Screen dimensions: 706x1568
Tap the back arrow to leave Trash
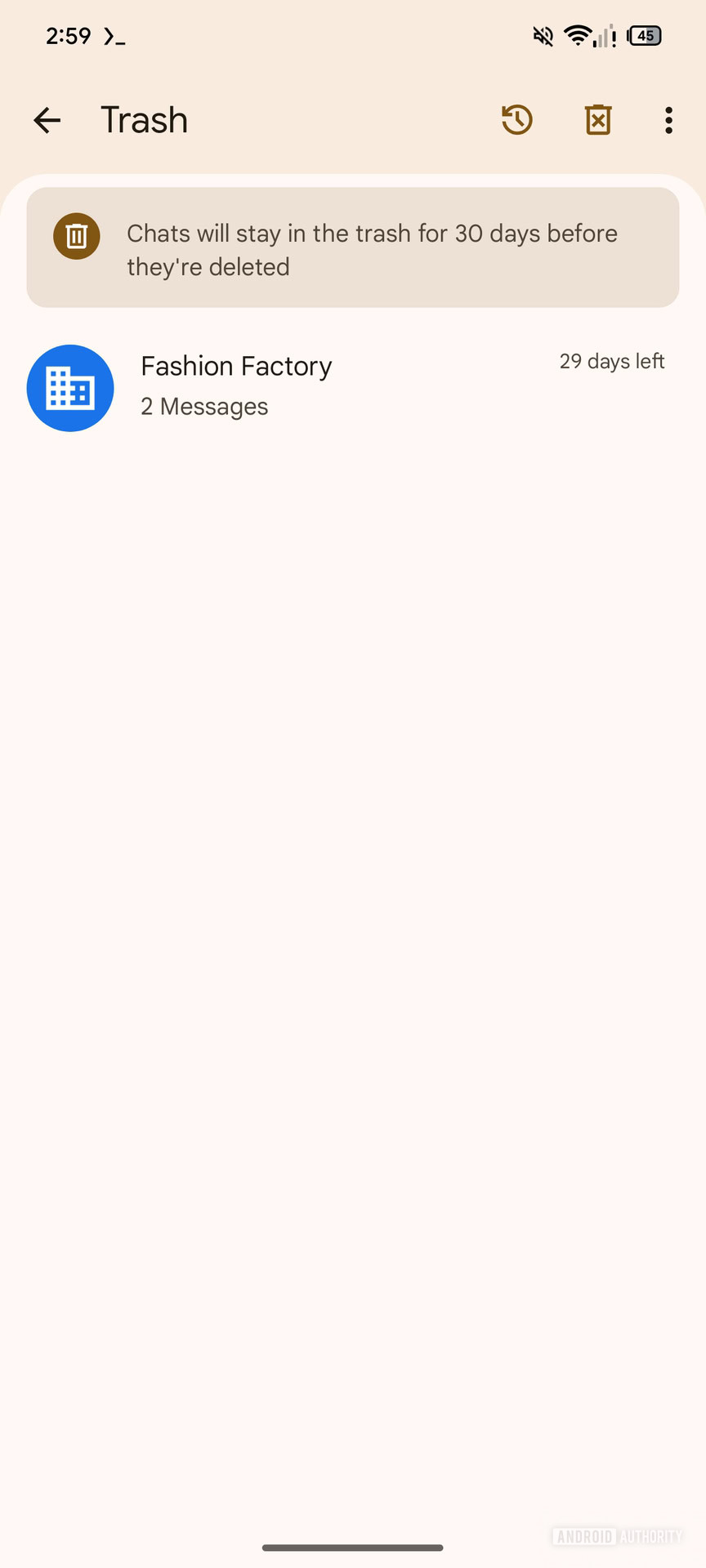(x=47, y=120)
